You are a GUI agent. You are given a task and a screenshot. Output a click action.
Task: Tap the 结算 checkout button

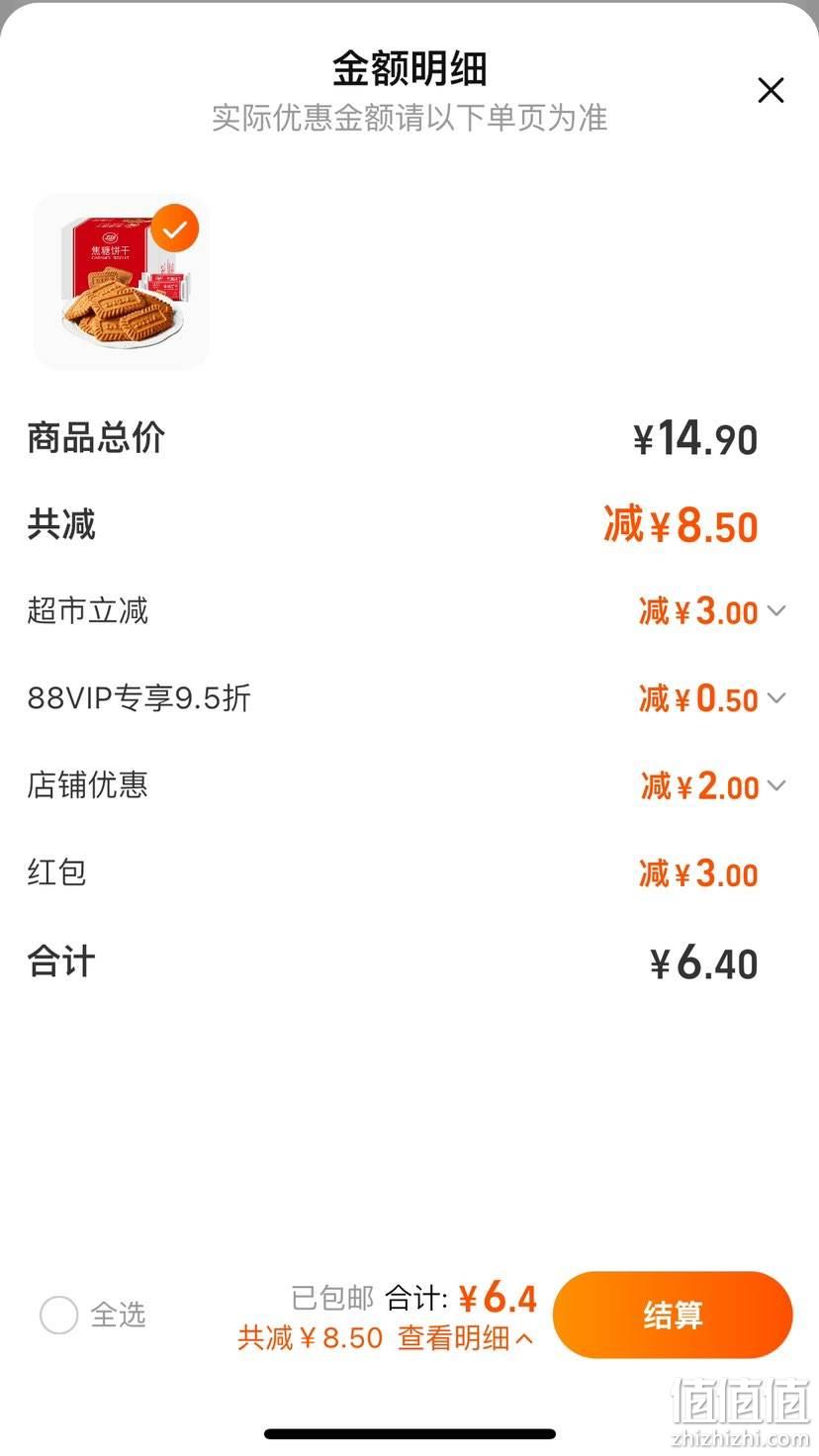click(x=673, y=1315)
